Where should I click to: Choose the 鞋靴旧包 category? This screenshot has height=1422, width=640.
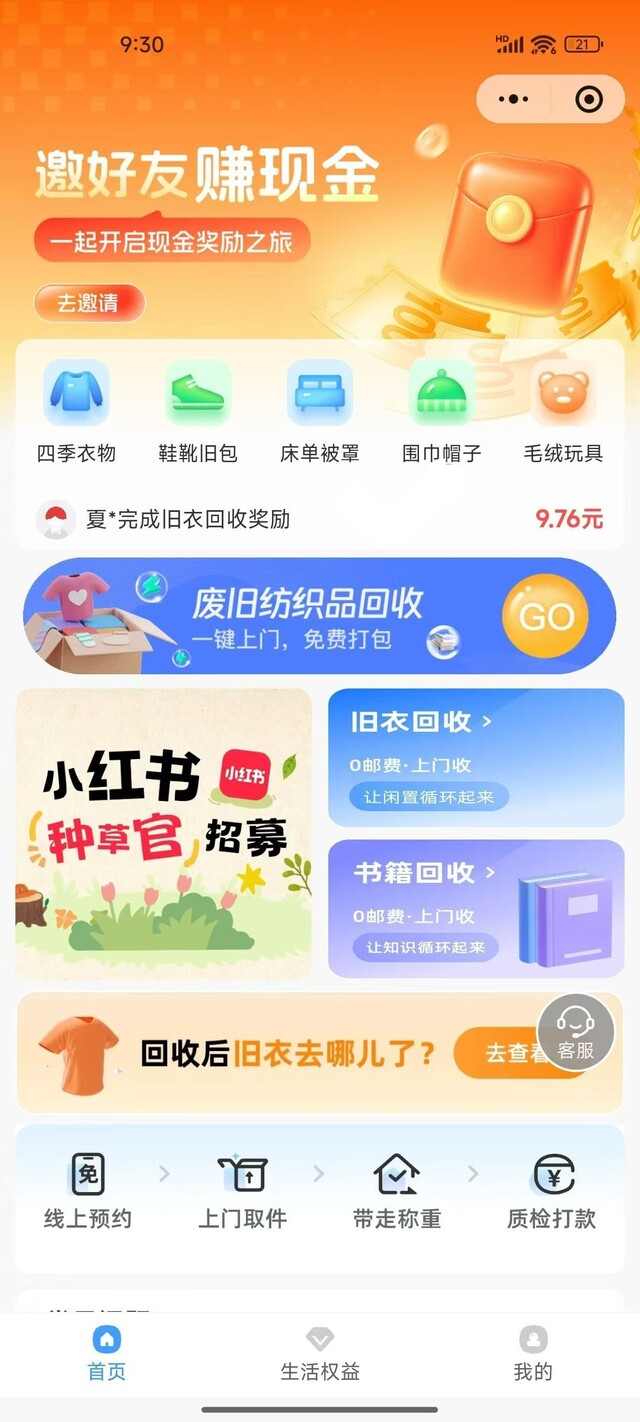point(198,412)
